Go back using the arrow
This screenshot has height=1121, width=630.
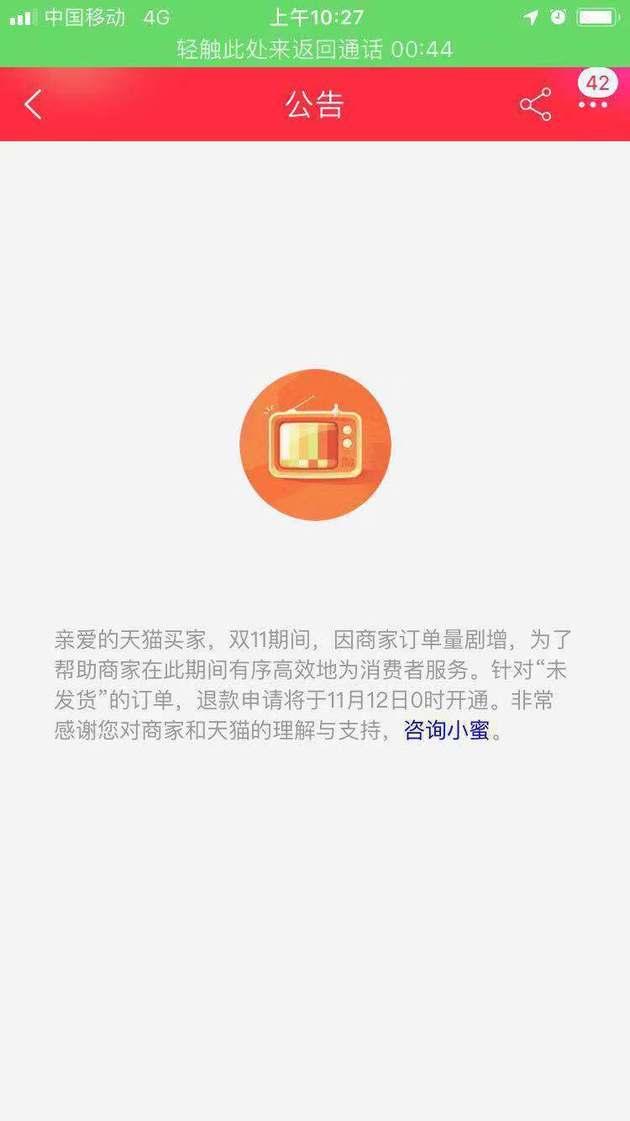34,104
